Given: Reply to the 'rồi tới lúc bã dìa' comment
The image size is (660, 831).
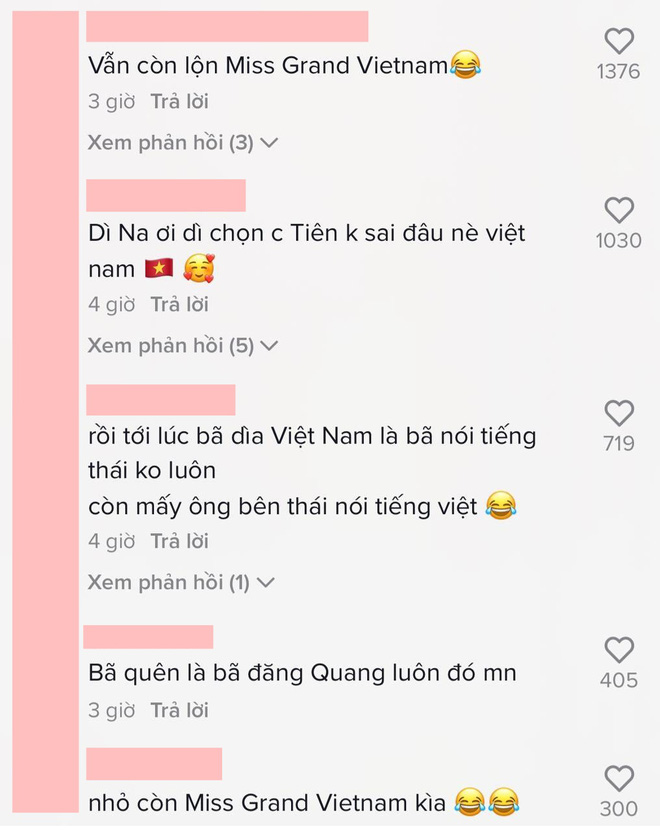Looking at the screenshot, I should click(179, 541).
